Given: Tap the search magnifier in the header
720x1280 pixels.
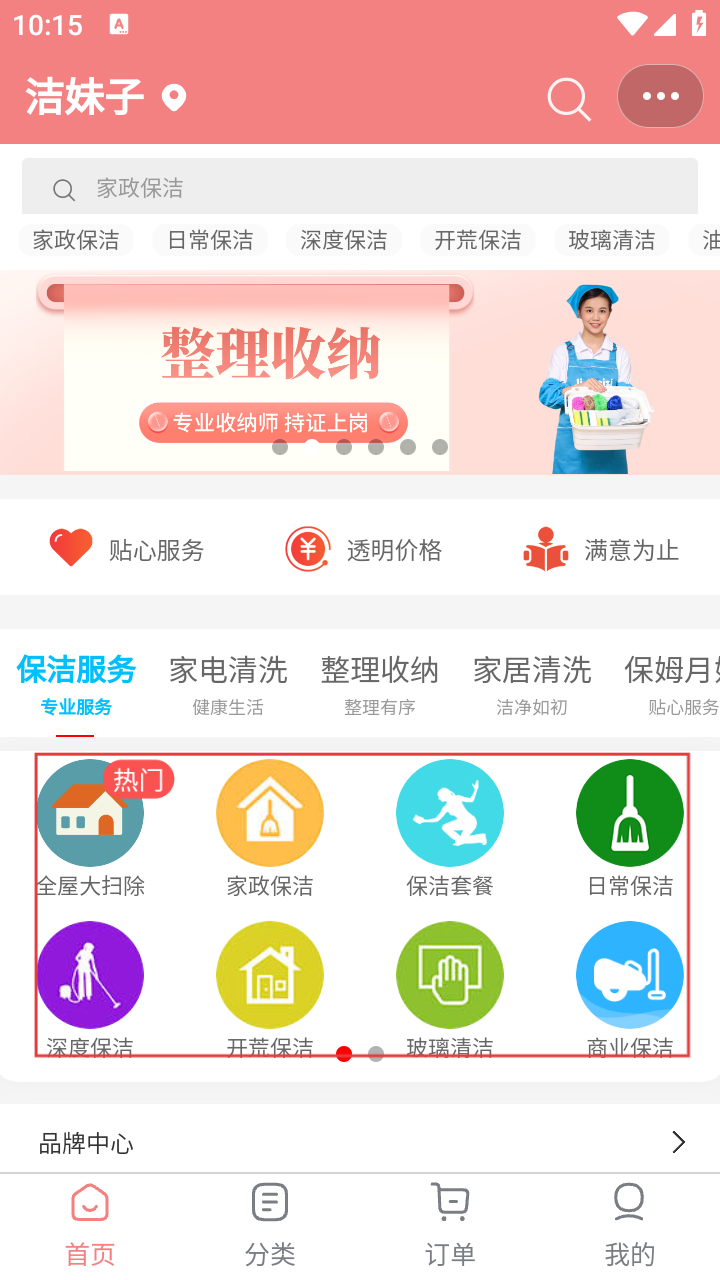Looking at the screenshot, I should pos(569,98).
